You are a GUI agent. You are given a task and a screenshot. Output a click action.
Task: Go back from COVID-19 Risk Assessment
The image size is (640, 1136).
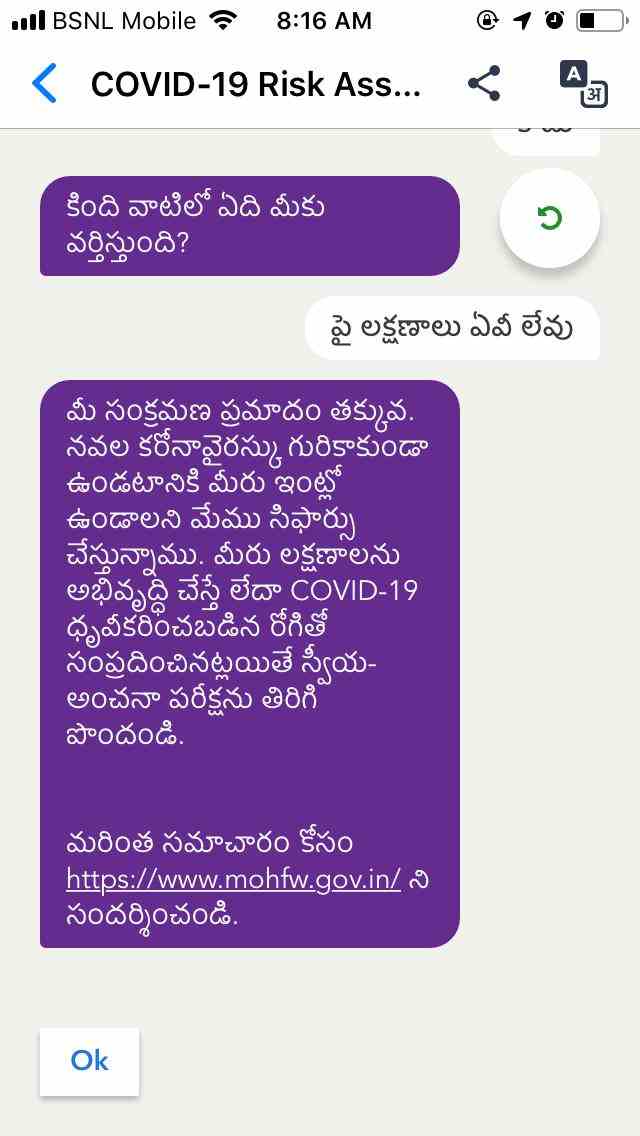point(45,84)
